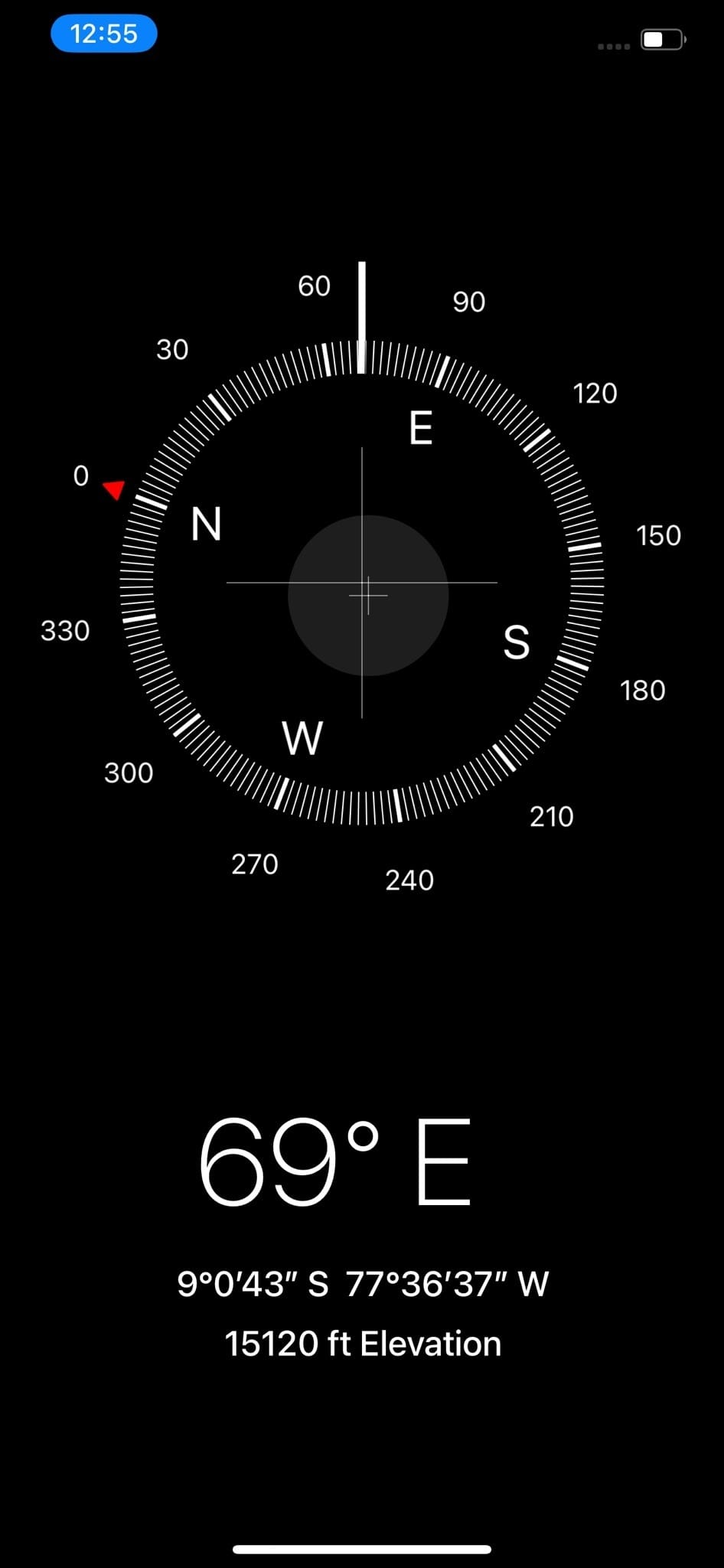Open coordinates 9°0′43″ S 77°36′37″ W in Maps

pyautogui.click(x=363, y=1284)
